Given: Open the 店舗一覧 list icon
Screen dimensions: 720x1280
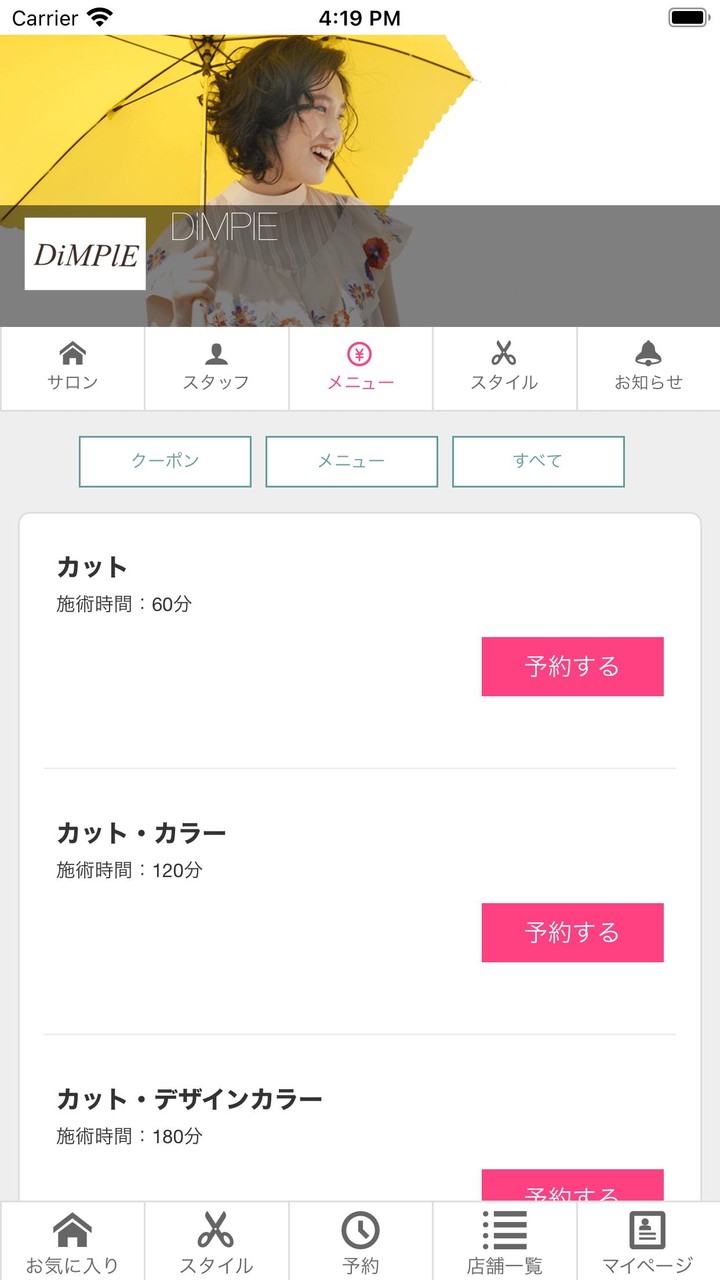Looking at the screenshot, I should coord(504,1227).
